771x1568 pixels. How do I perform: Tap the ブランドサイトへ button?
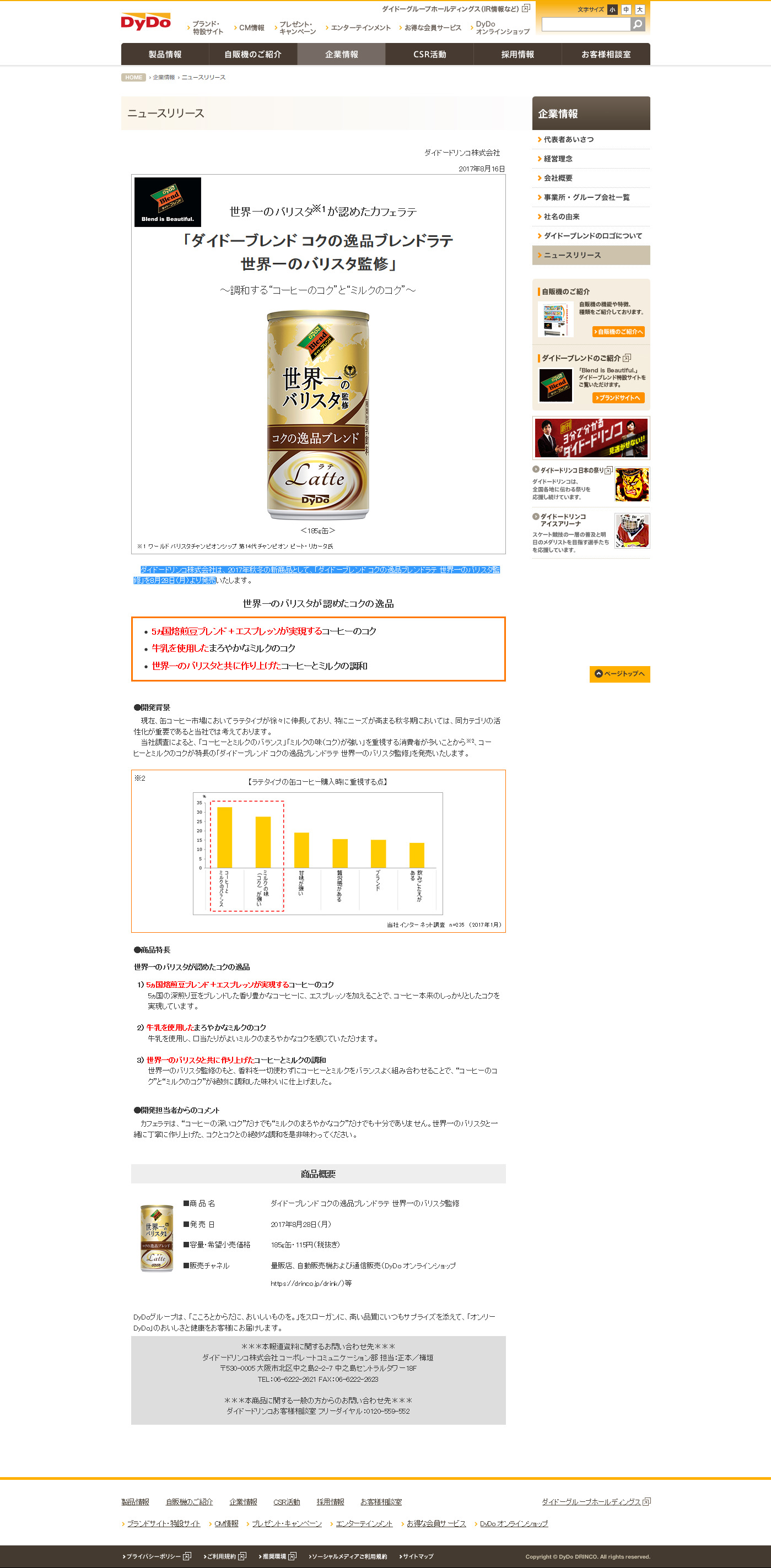click(618, 398)
